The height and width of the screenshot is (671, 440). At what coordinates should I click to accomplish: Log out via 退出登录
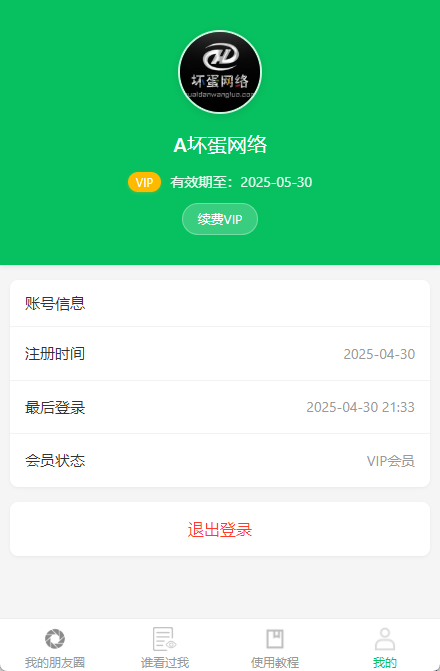pyautogui.click(x=220, y=529)
